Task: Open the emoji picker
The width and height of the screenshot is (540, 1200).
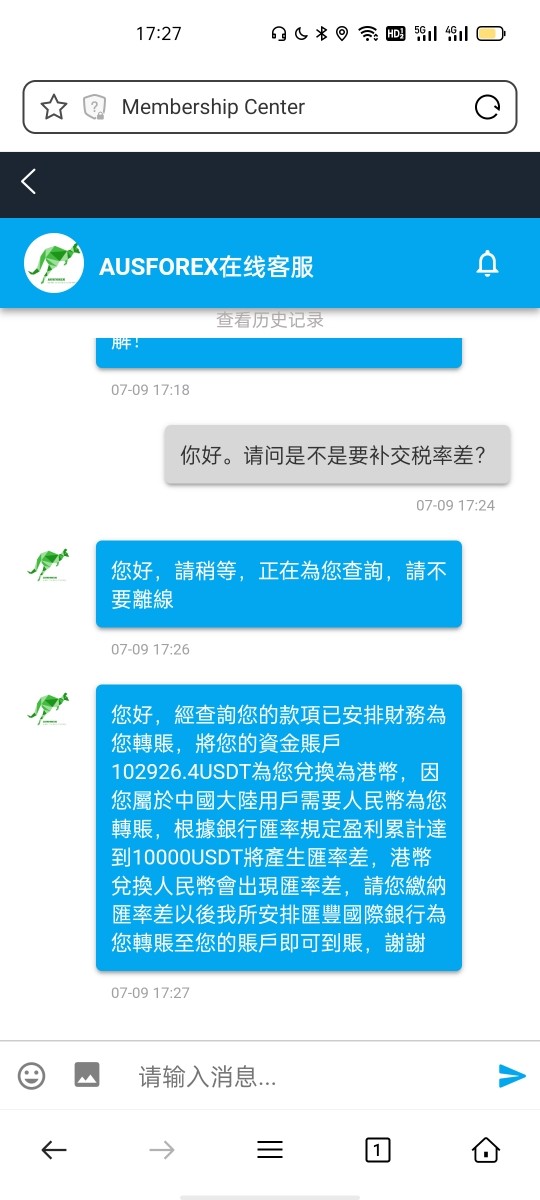Action: tap(32, 1076)
